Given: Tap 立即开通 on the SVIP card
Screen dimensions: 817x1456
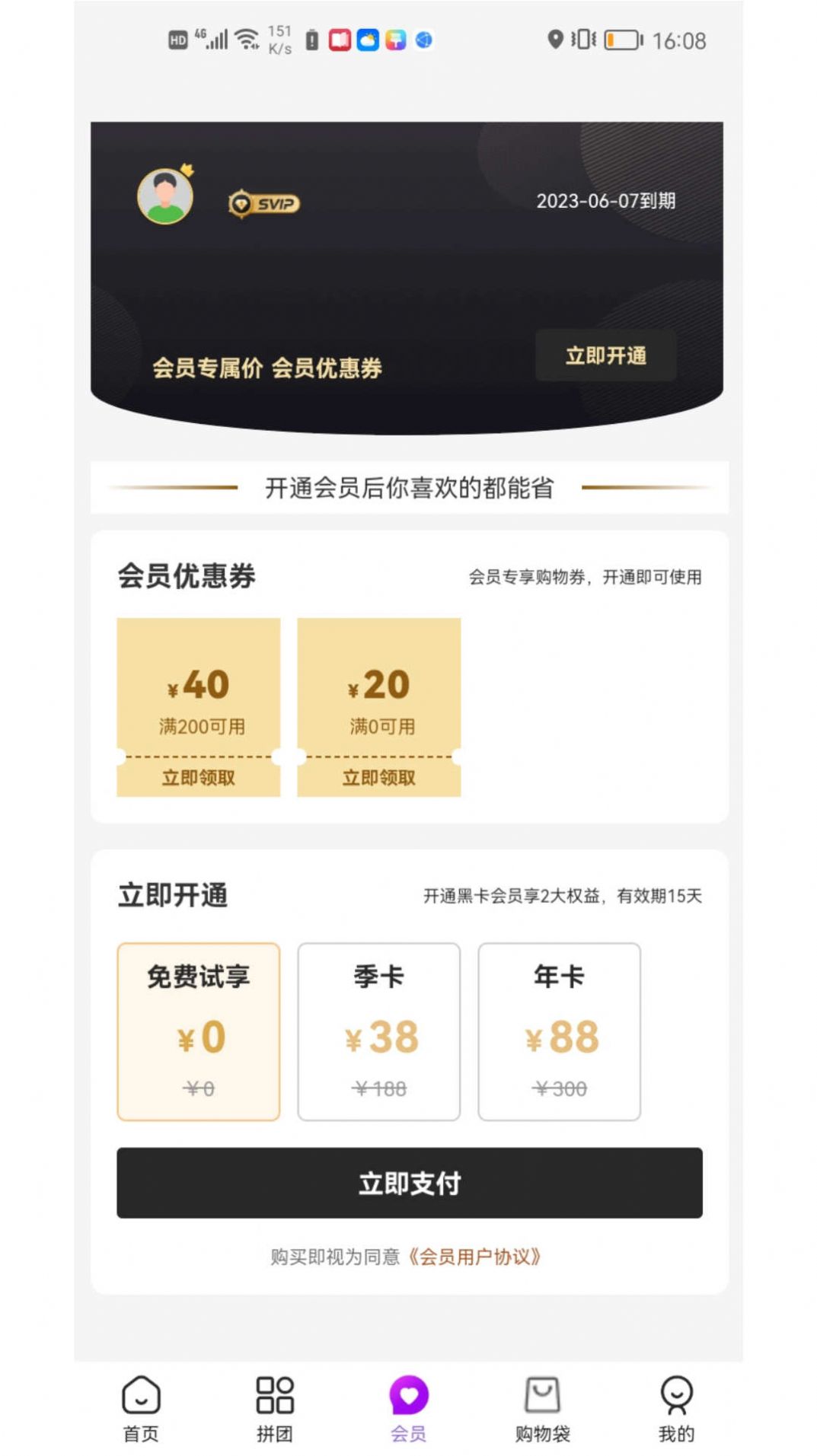Looking at the screenshot, I should pyautogui.click(x=605, y=355).
